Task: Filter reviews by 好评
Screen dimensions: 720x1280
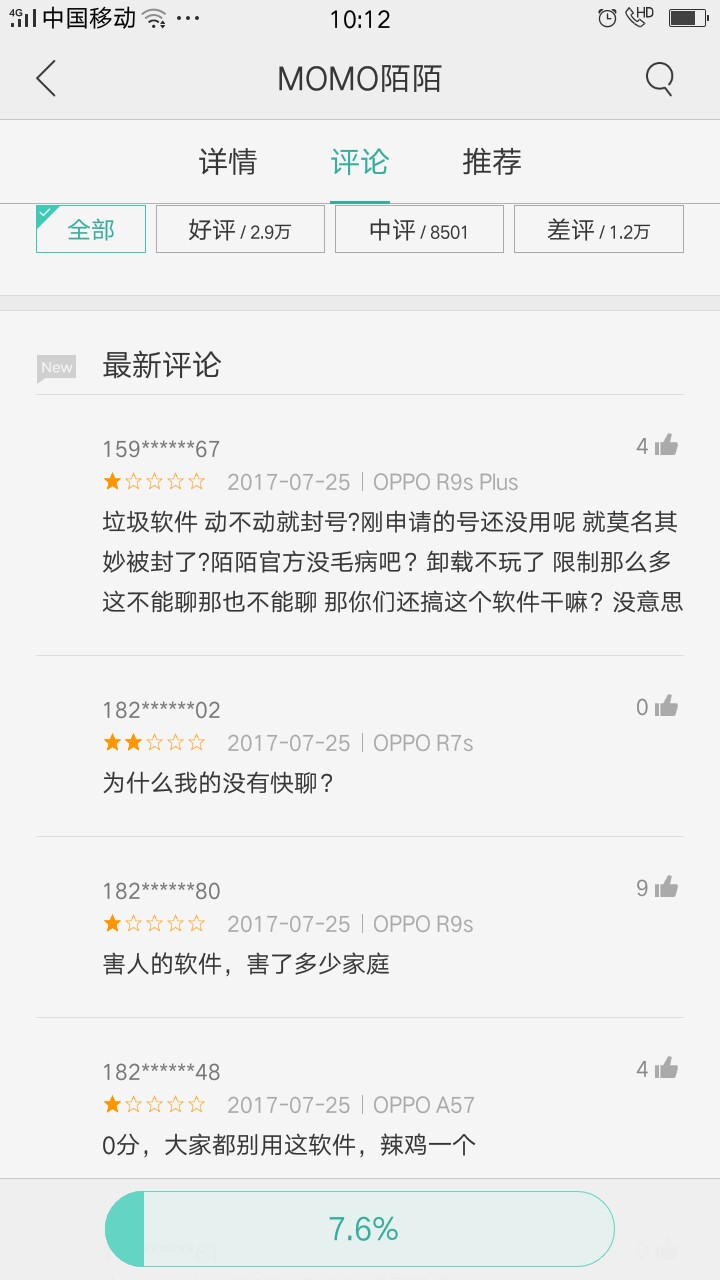Action: [x=240, y=230]
